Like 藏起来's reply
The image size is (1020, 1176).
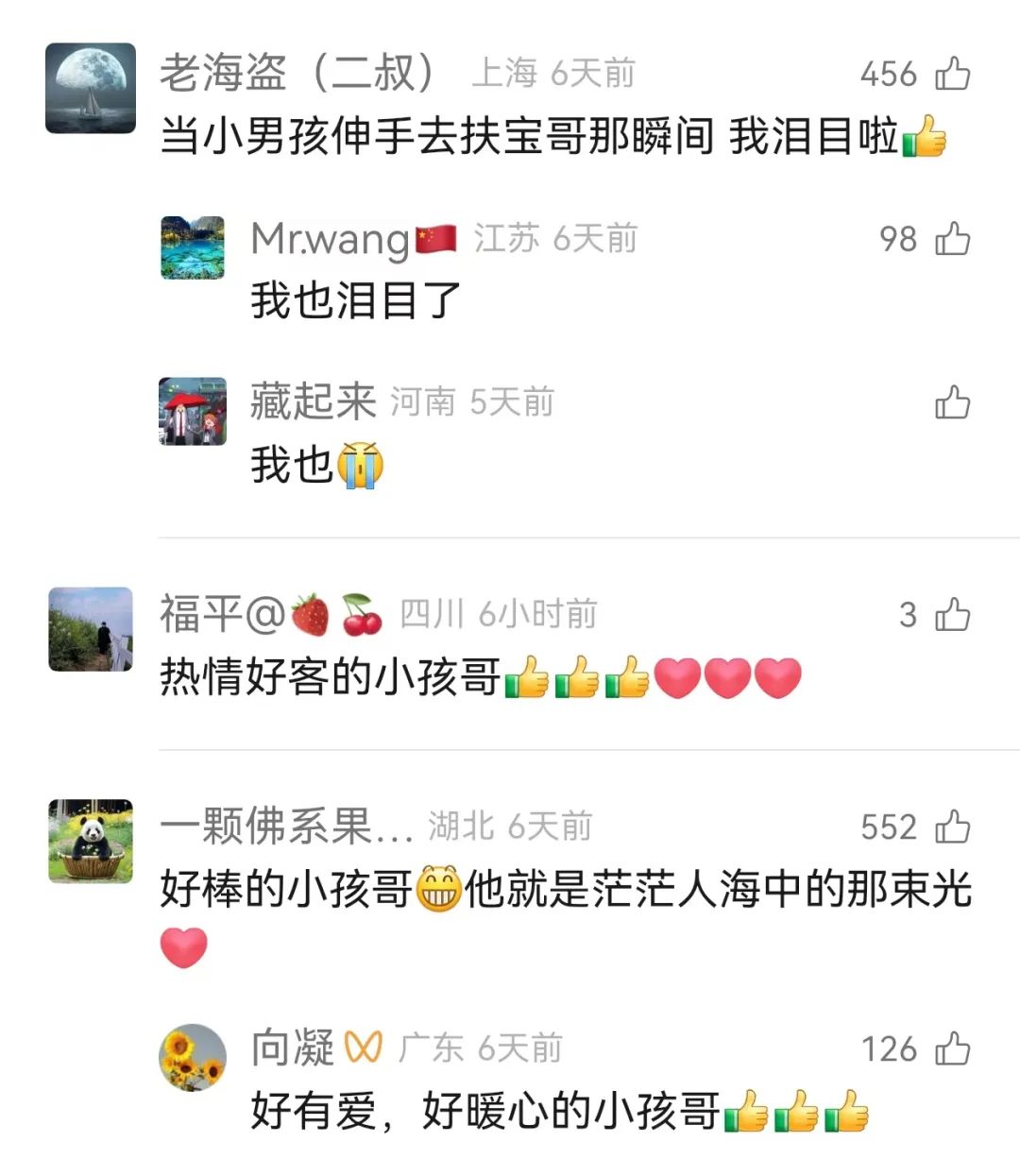[x=952, y=402]
